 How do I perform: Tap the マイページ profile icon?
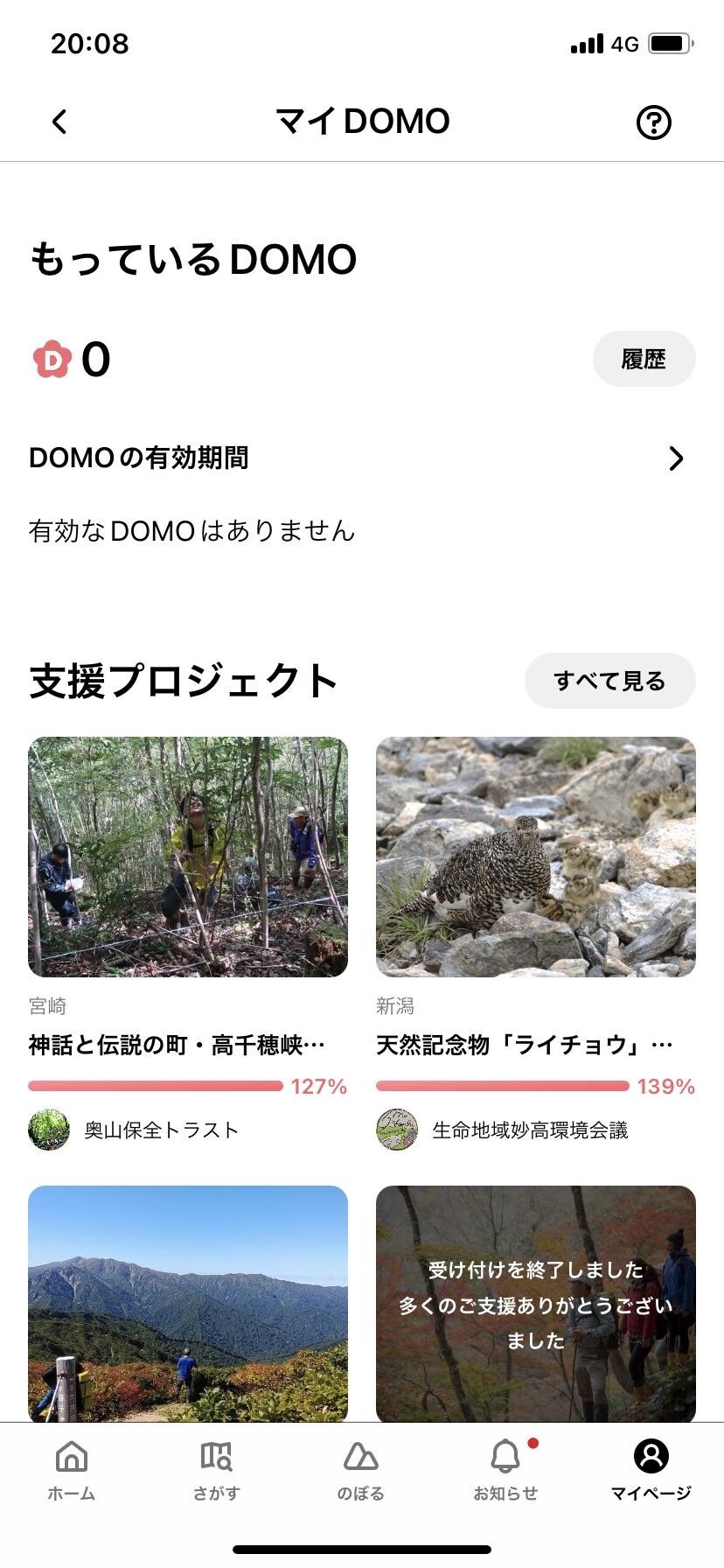(650, 1452)
